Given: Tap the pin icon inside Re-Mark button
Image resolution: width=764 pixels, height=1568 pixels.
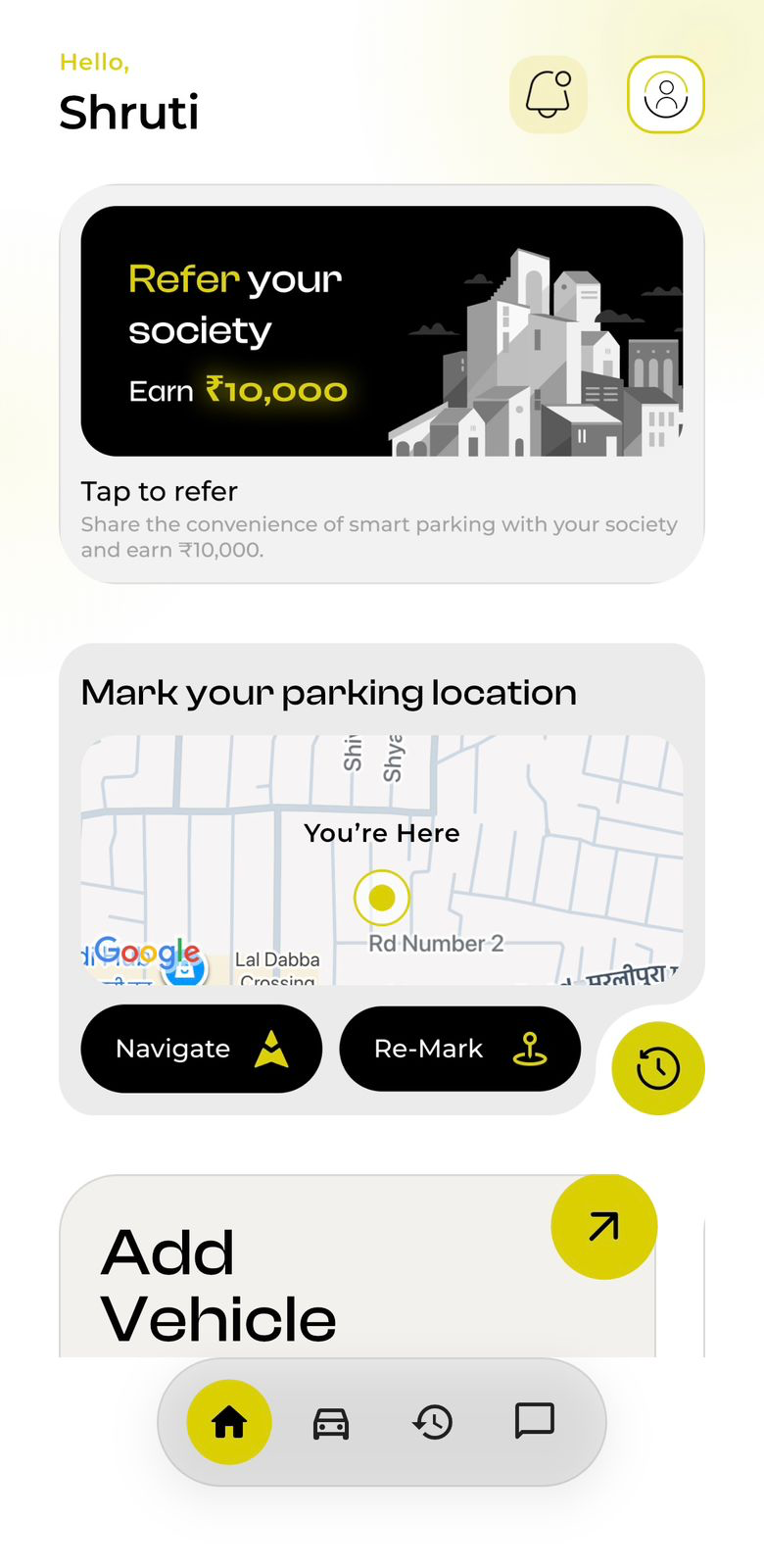Looking at the screenshot, I should coord(530,1049).
